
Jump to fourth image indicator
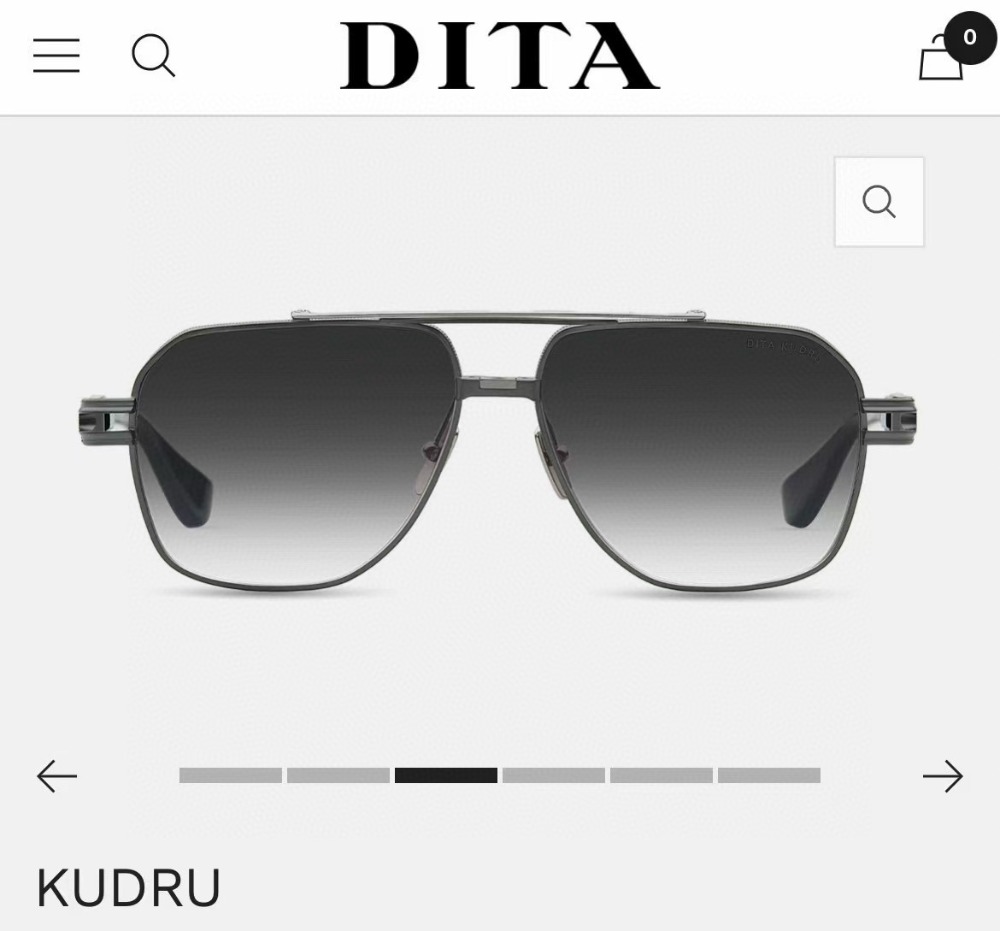[x=554, y=775]
